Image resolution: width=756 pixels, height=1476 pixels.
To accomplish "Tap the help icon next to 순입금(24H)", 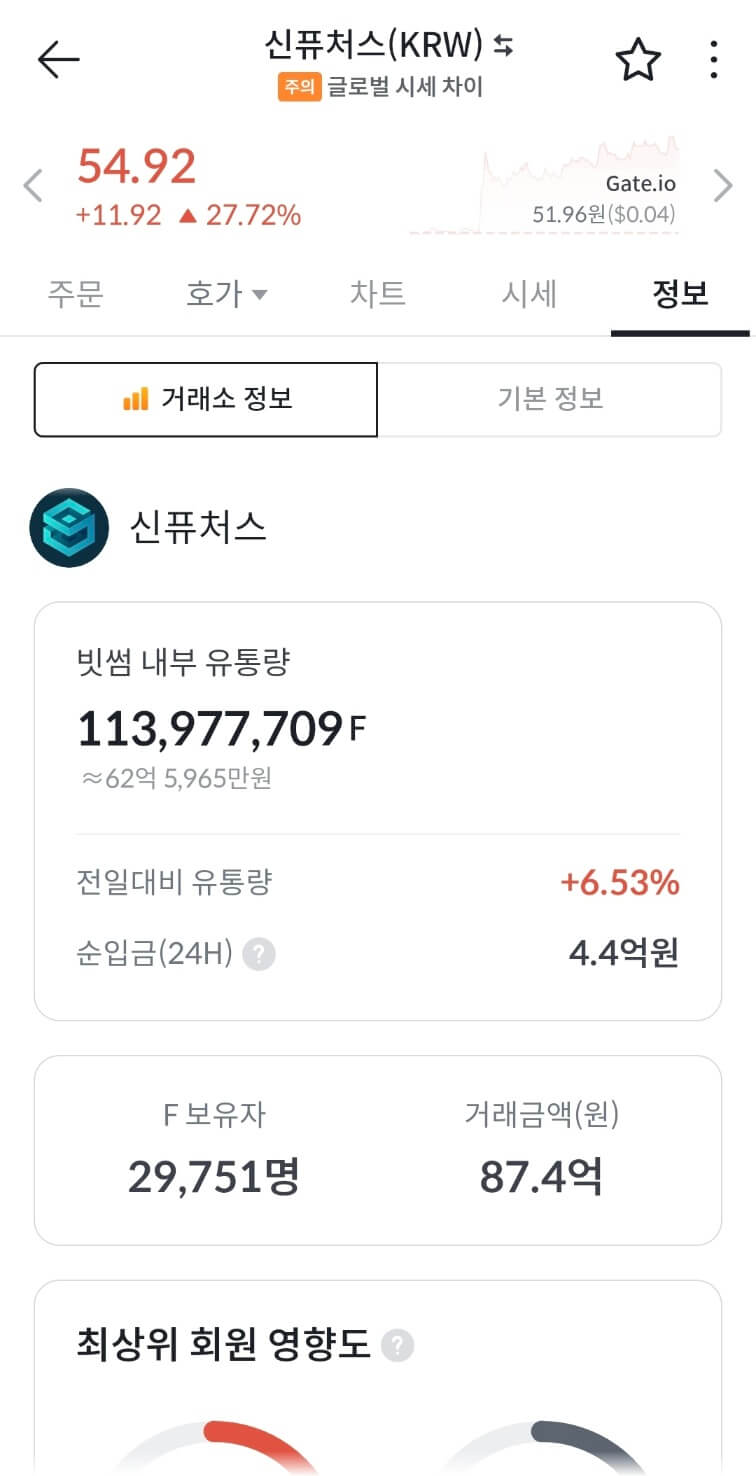I will point(258,954).
